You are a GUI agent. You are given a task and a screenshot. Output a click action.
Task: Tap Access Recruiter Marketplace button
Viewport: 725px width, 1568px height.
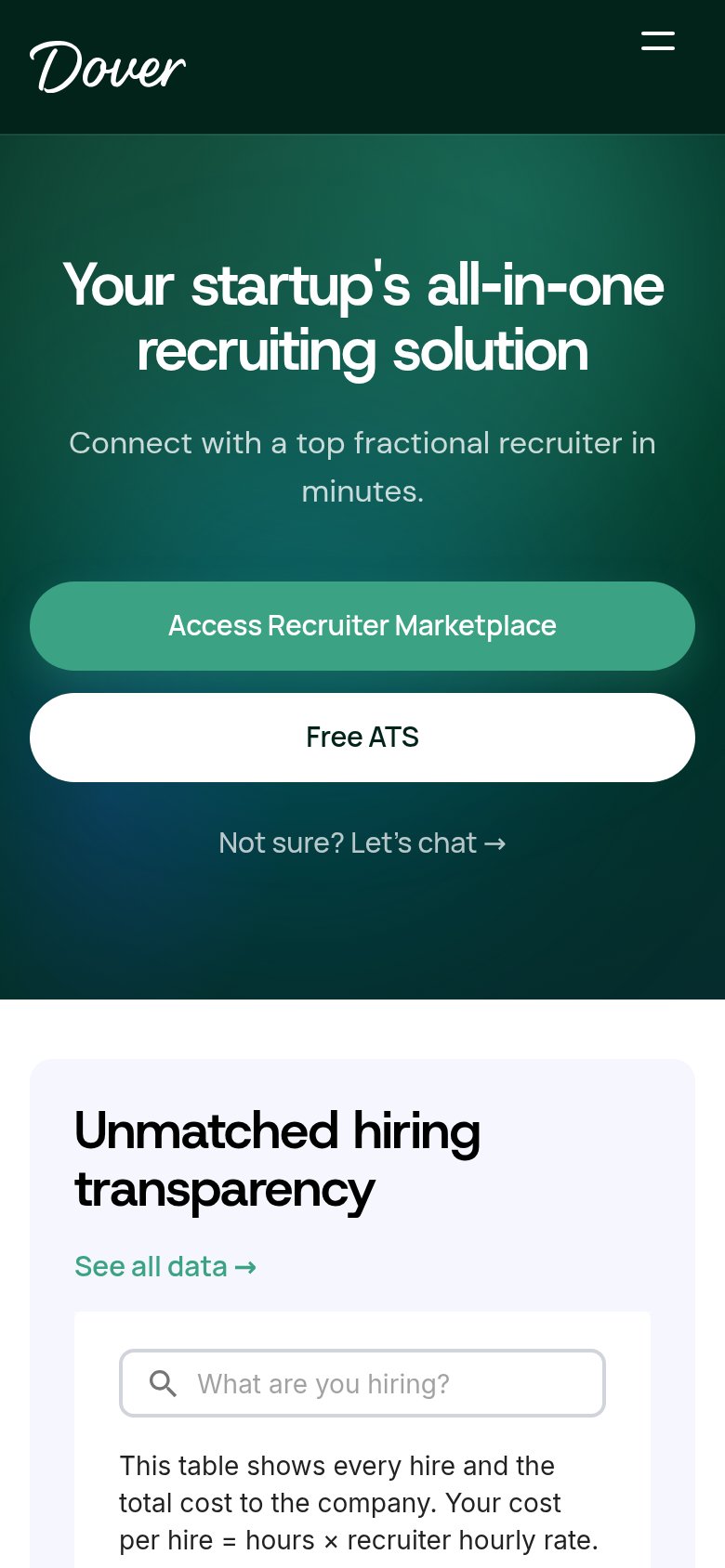click(362, 626)
